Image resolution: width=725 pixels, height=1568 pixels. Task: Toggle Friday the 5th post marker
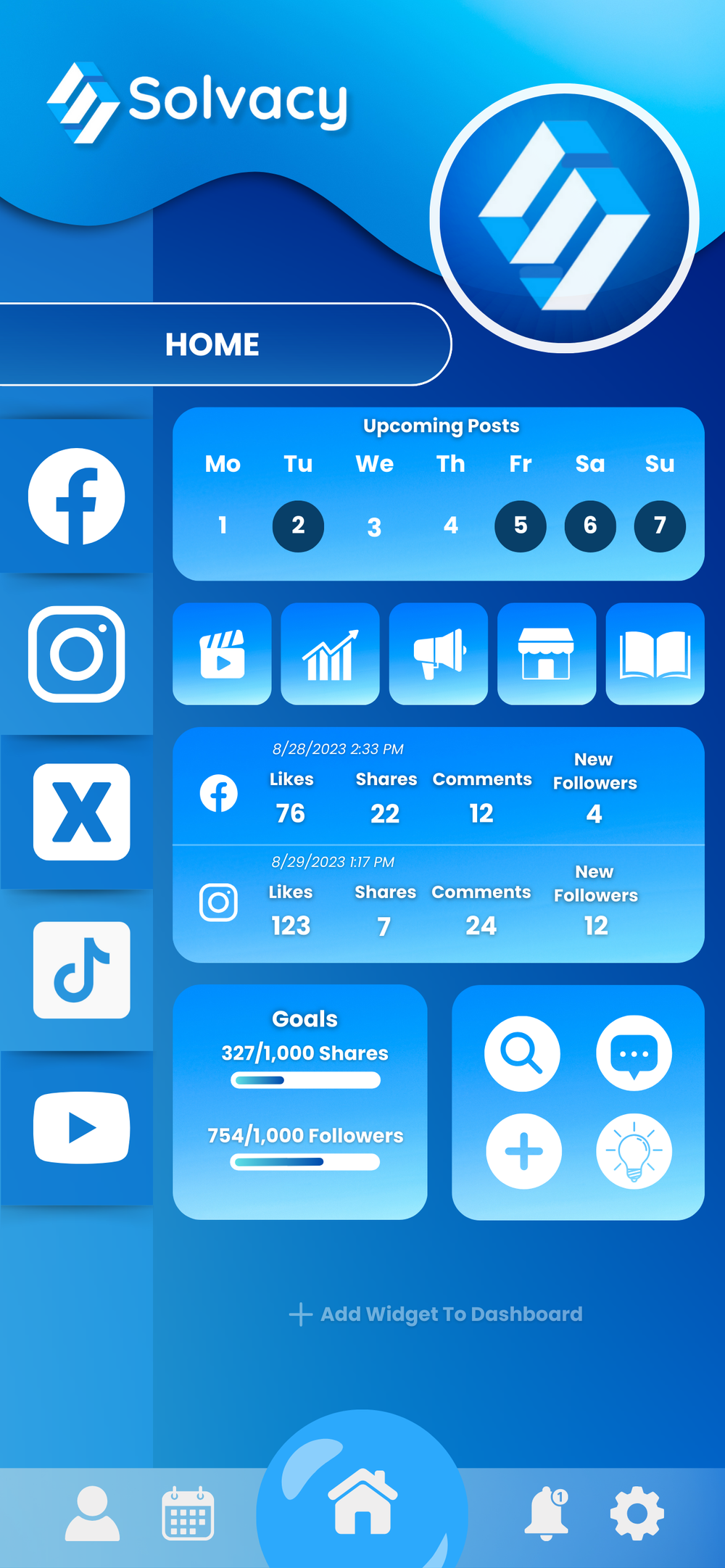[520, 526]
